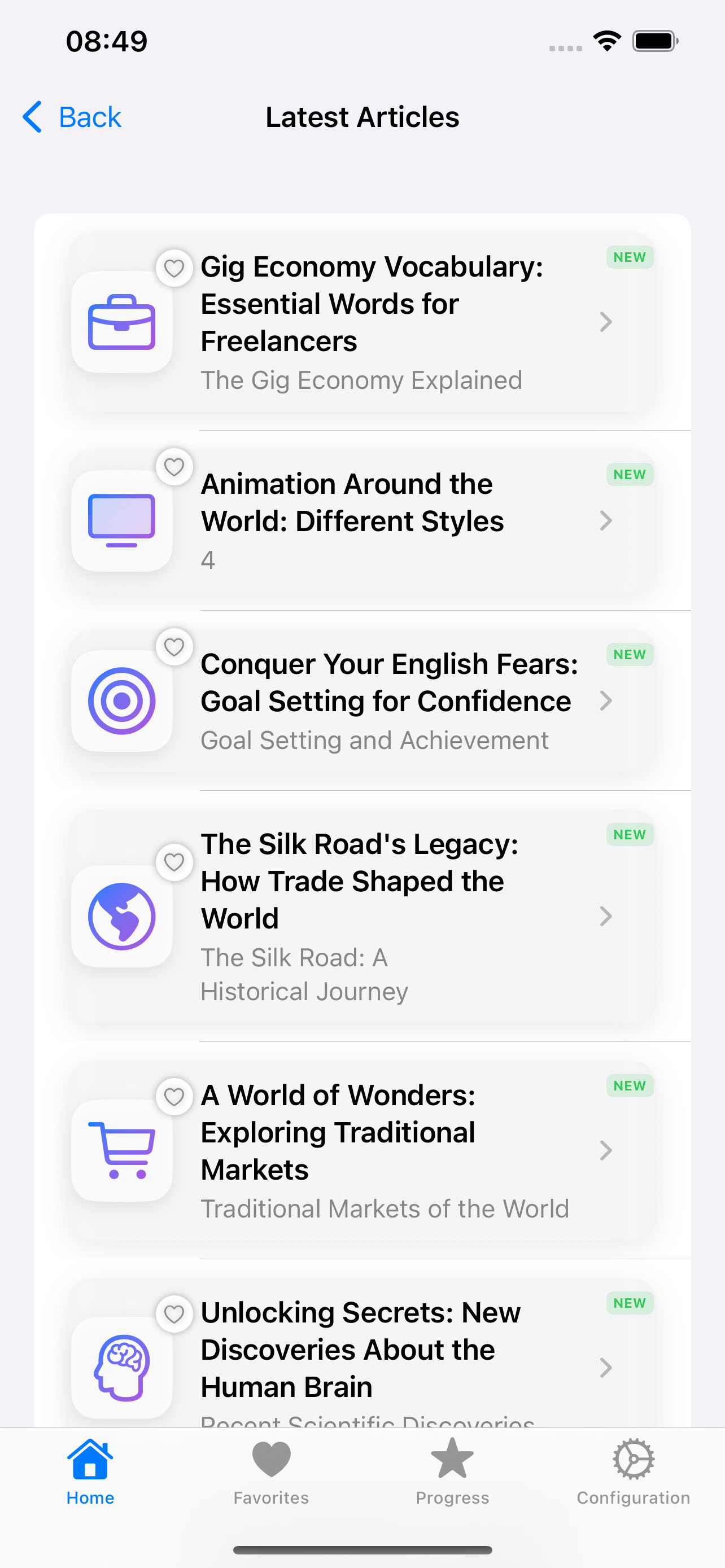Tap the Back button

click(x=71, y=116)
